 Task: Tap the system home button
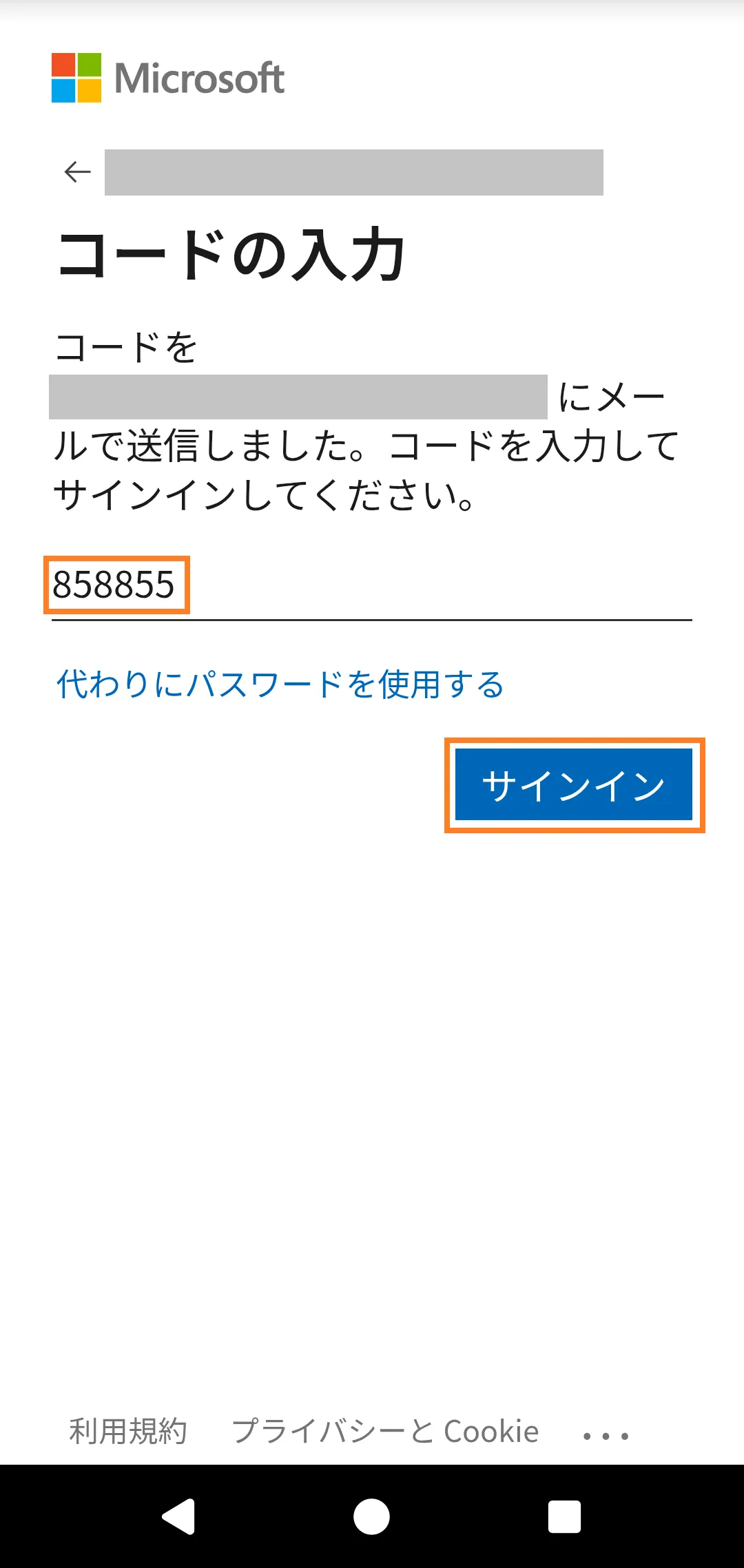point(372,1516)
